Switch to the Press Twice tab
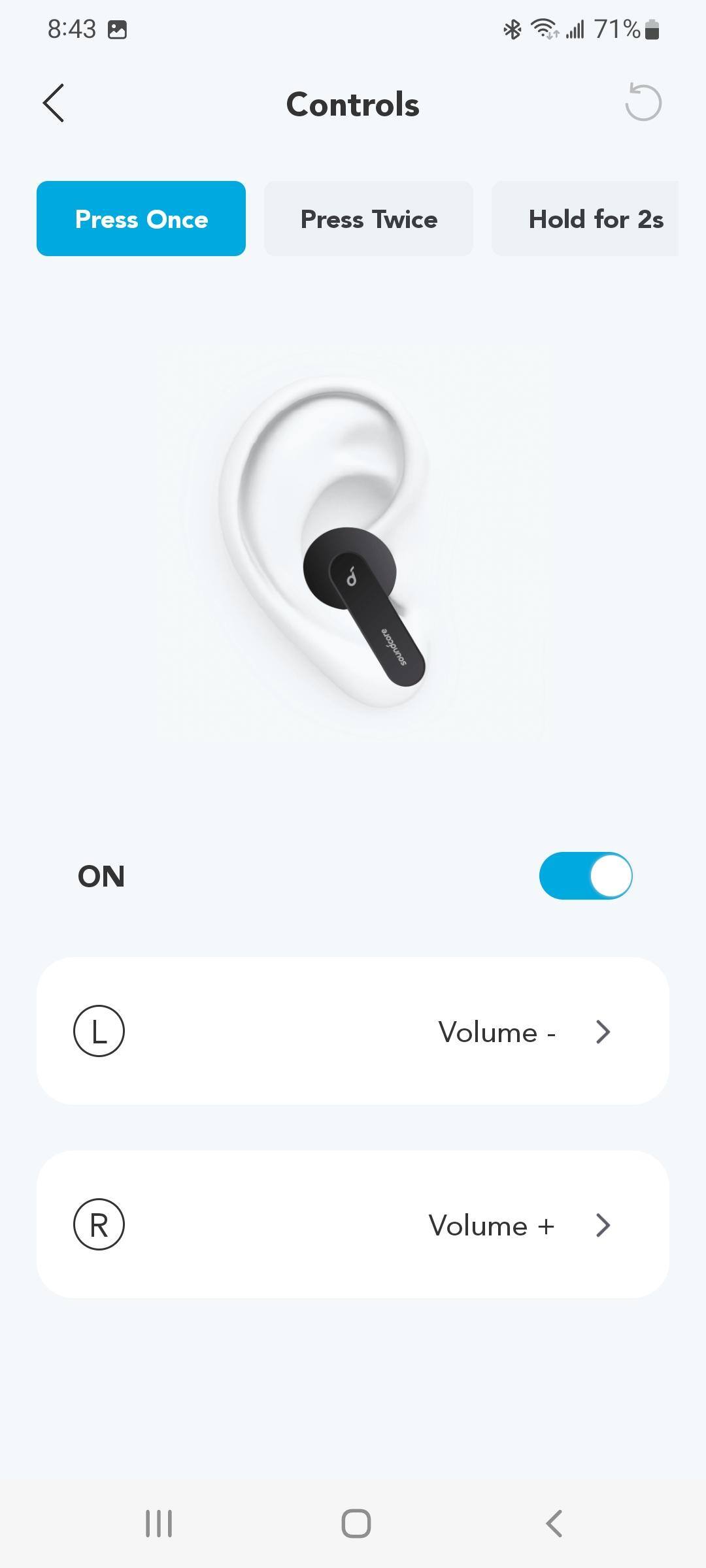This screenshot has height=1568, width=706. point(369,219)
